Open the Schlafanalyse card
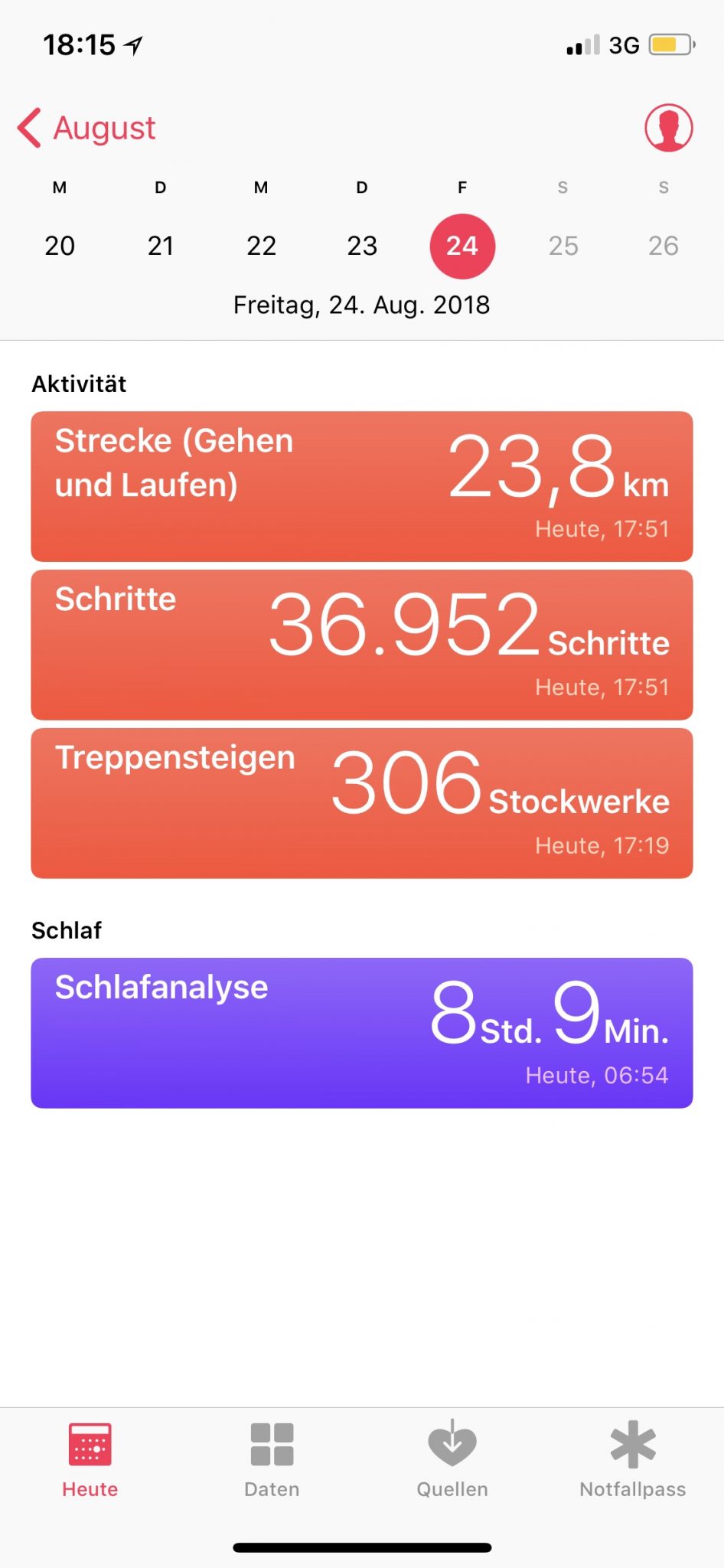The image size is (724, 1568). coord(362,1033)
